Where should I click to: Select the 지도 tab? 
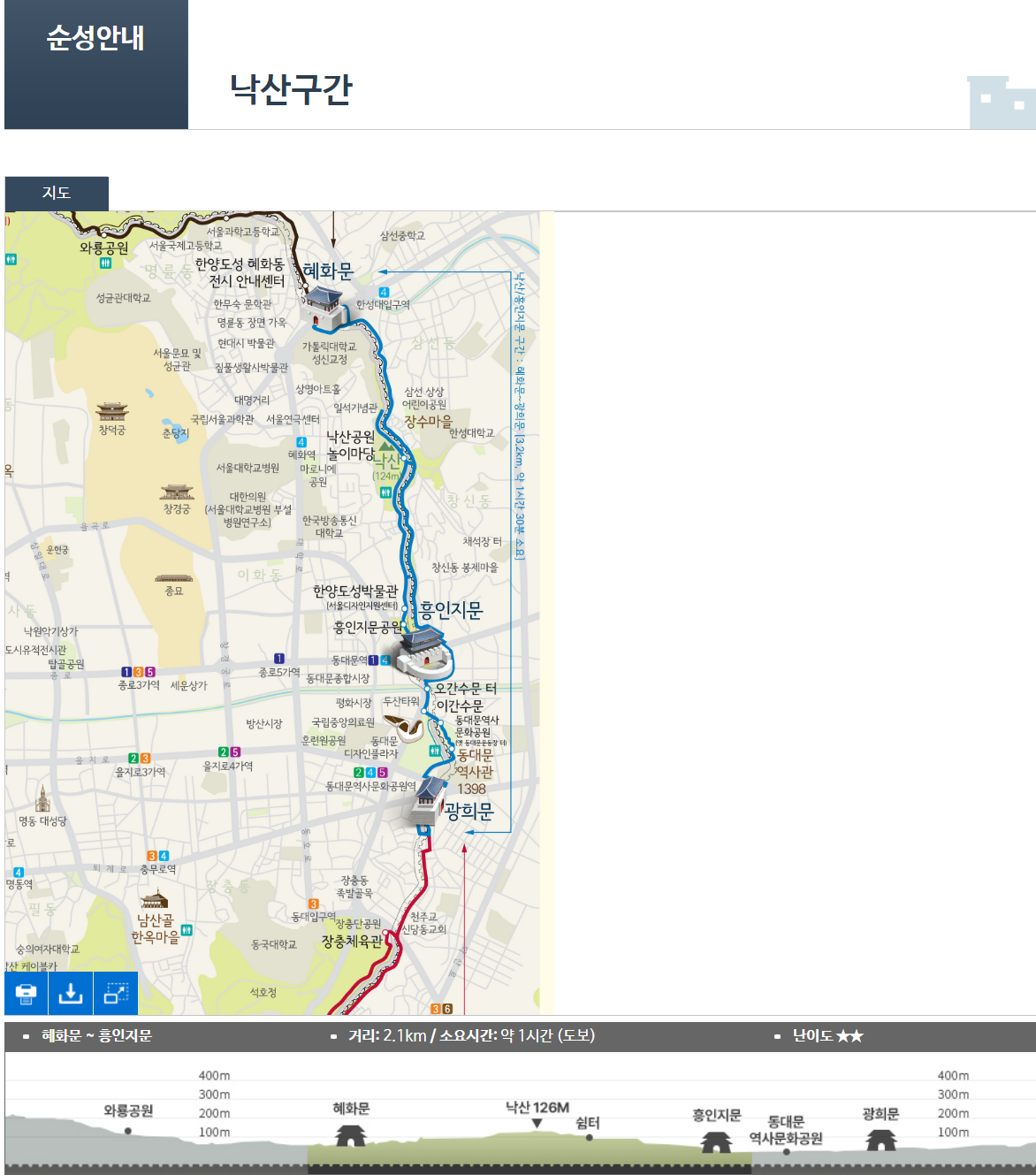point(57,194)
